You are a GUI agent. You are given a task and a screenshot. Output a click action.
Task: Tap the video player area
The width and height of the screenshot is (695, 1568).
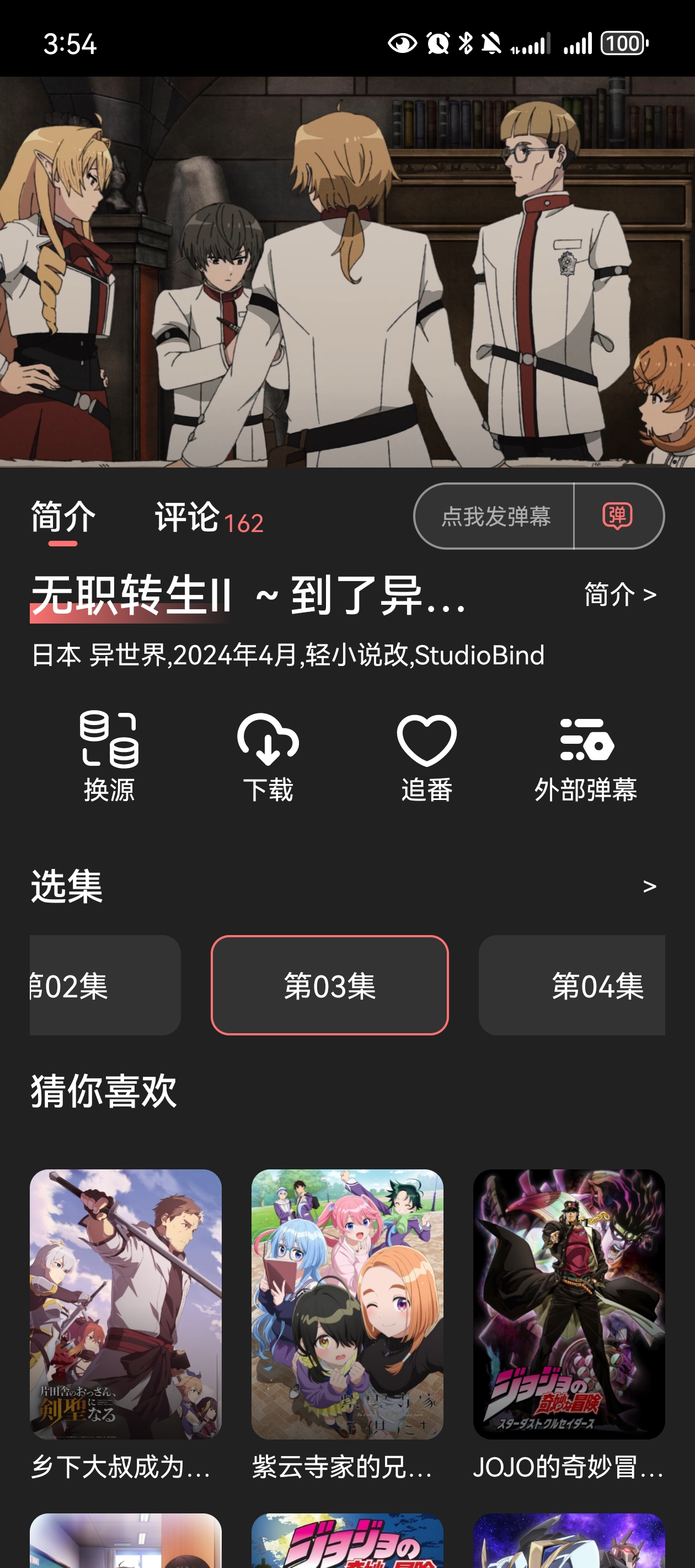pos(347,271)
